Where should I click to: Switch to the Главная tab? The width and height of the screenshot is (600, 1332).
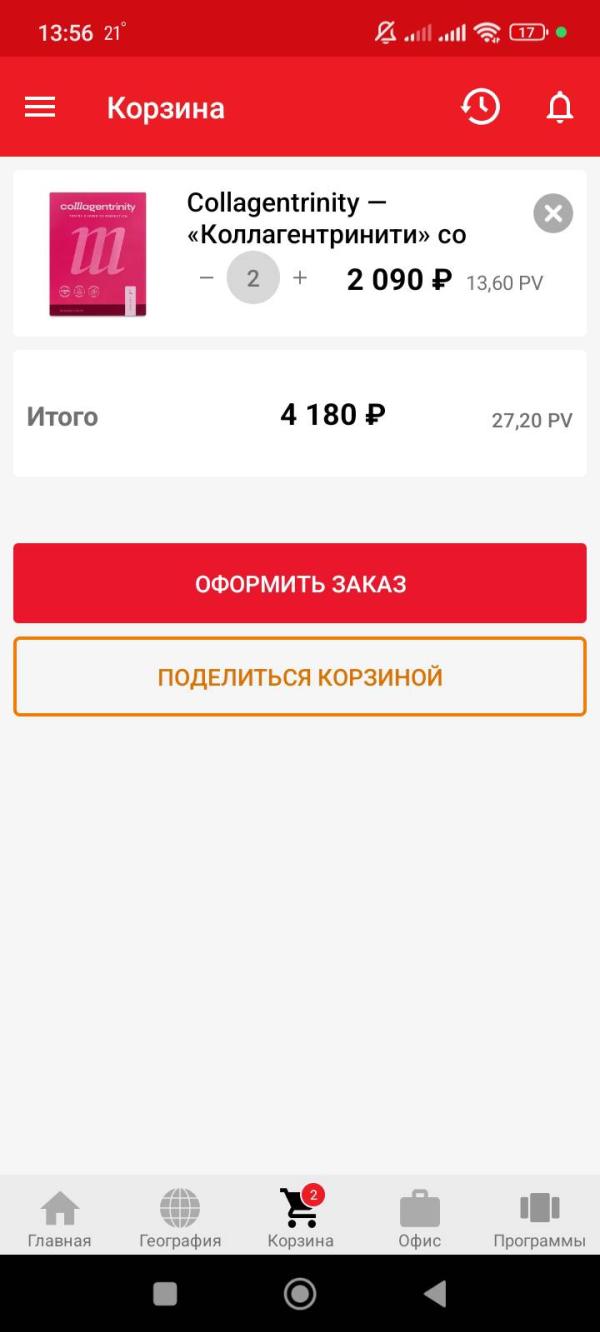tap(60, 1218)
